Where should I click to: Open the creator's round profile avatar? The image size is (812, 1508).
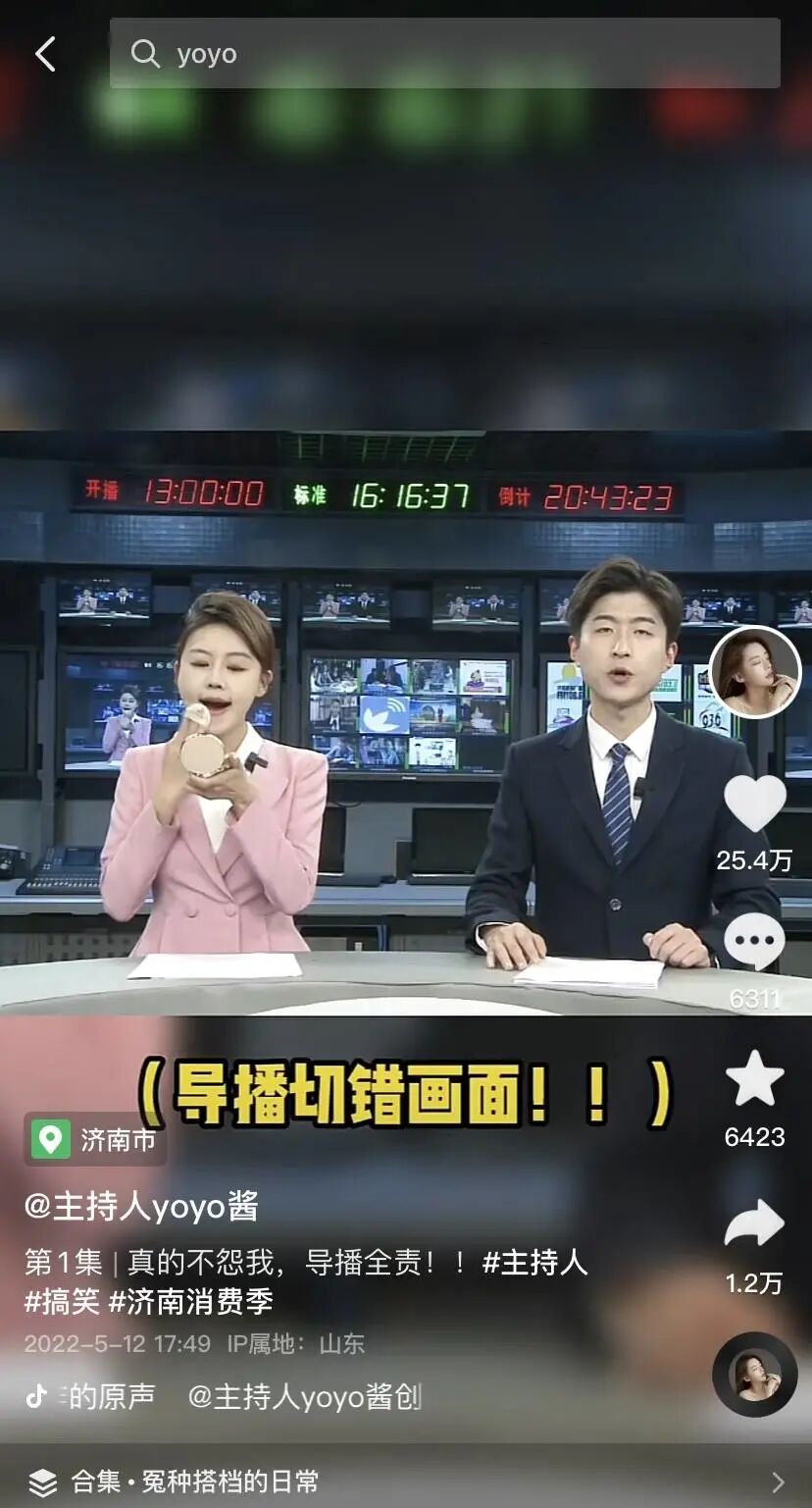click(x=754, y=672)
